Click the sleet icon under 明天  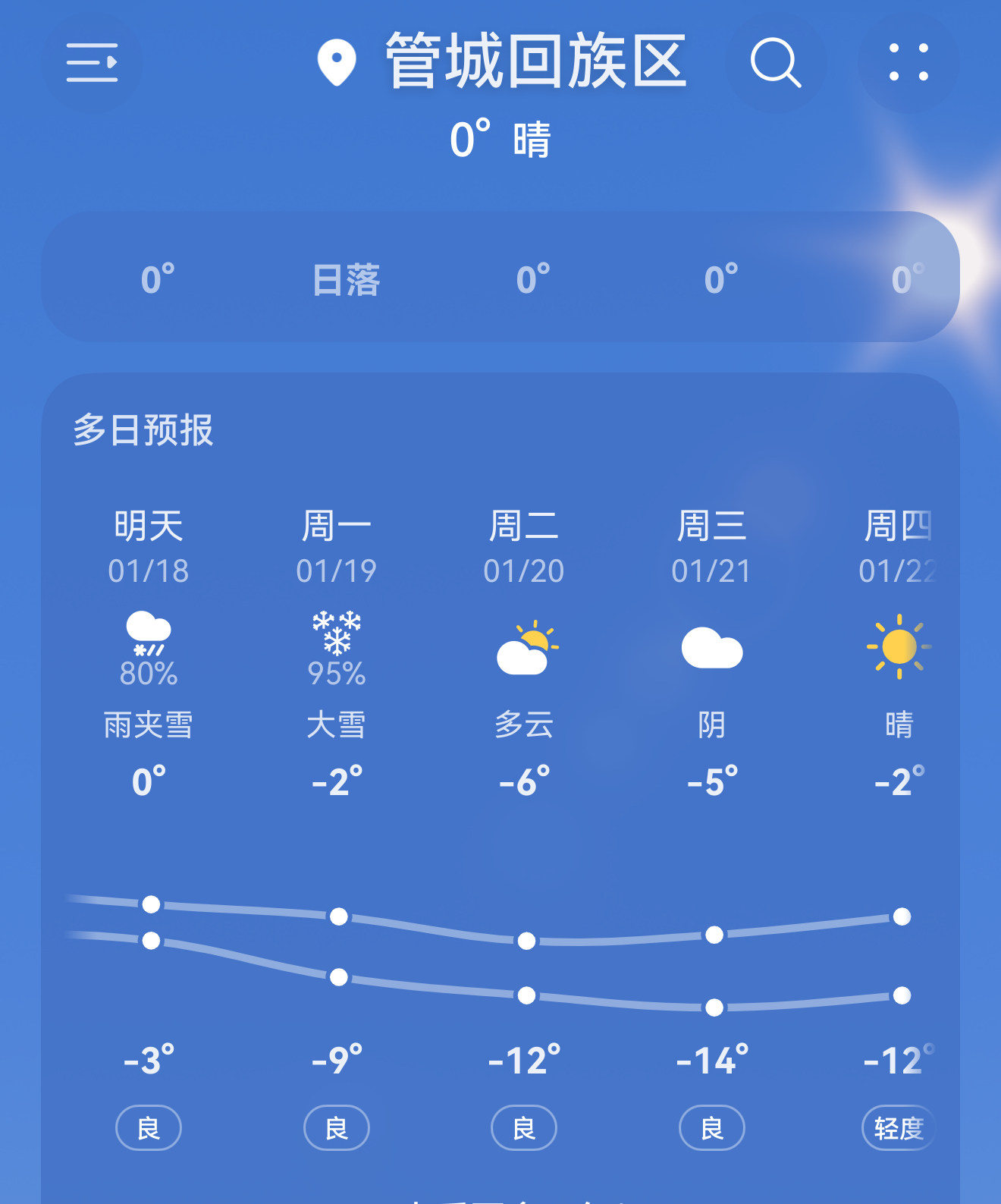pos(148,637)
